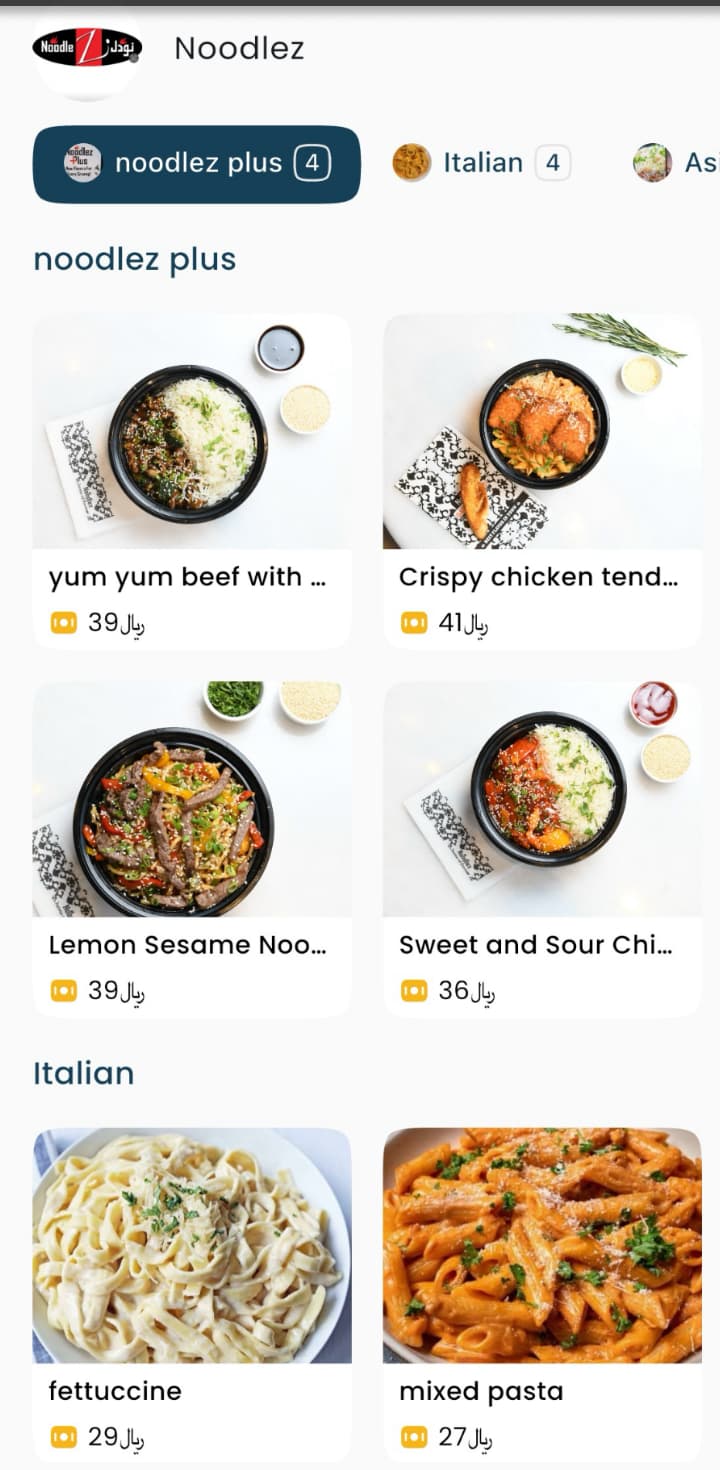
Task: Click the currency icon beside the 39 price
Action: pyautogui.click(x=62, y=622)
